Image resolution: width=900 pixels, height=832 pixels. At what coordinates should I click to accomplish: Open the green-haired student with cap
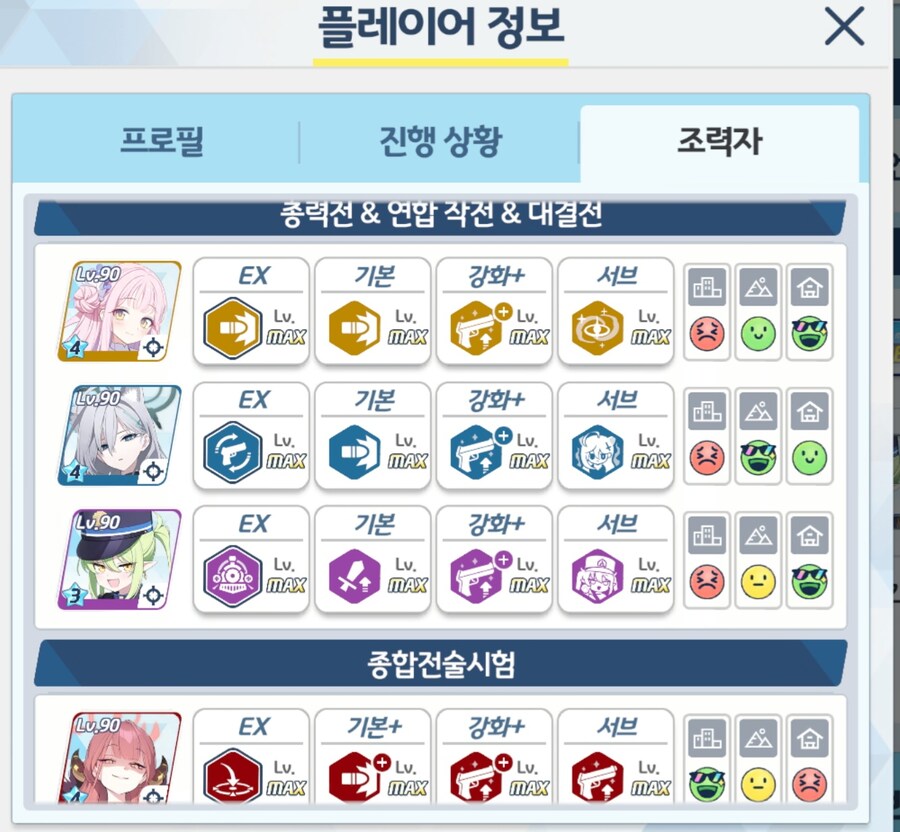pyautogui.click(x=119, y=559)
